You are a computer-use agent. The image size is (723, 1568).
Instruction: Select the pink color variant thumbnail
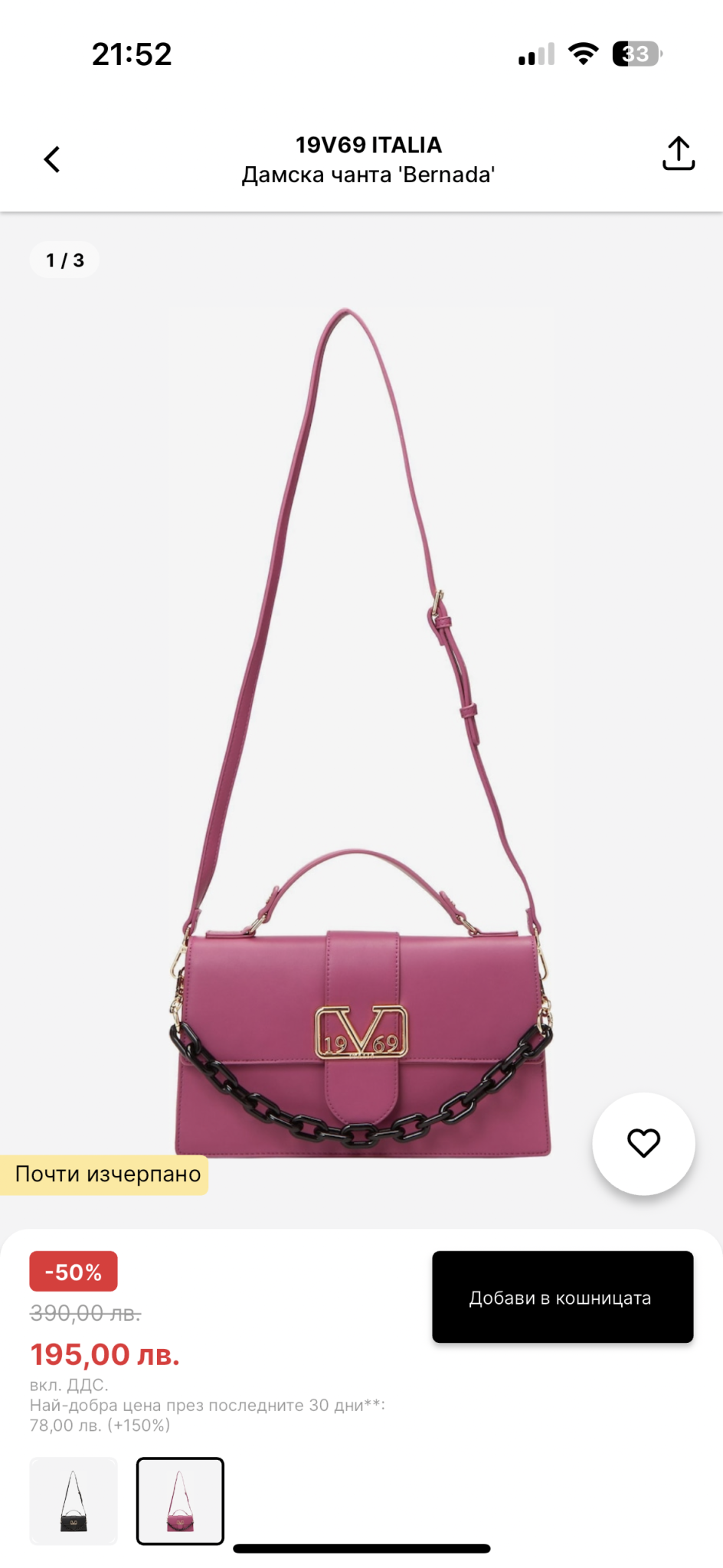[x=180, y=1501]
